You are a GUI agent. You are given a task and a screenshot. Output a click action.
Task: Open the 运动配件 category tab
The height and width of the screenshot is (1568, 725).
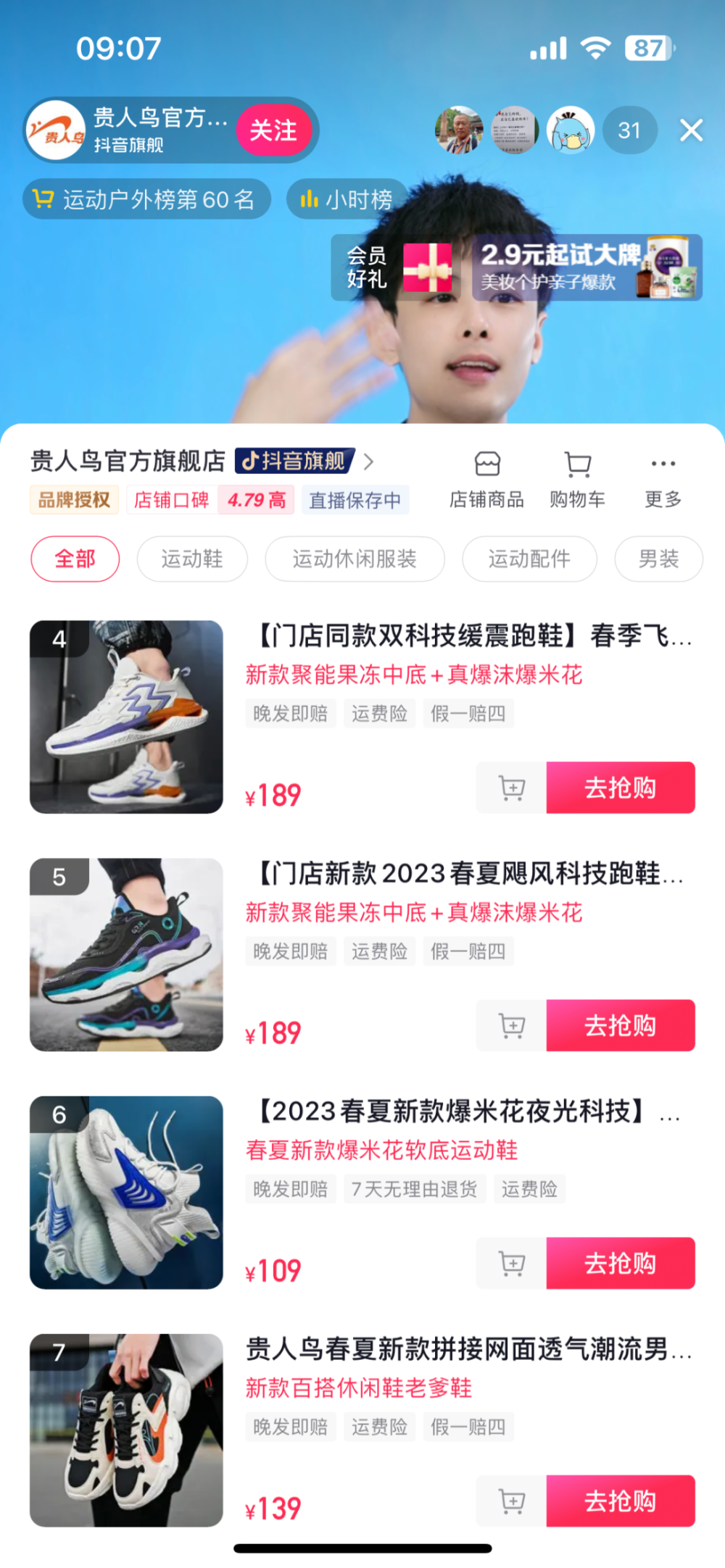[x=529, y=559]
